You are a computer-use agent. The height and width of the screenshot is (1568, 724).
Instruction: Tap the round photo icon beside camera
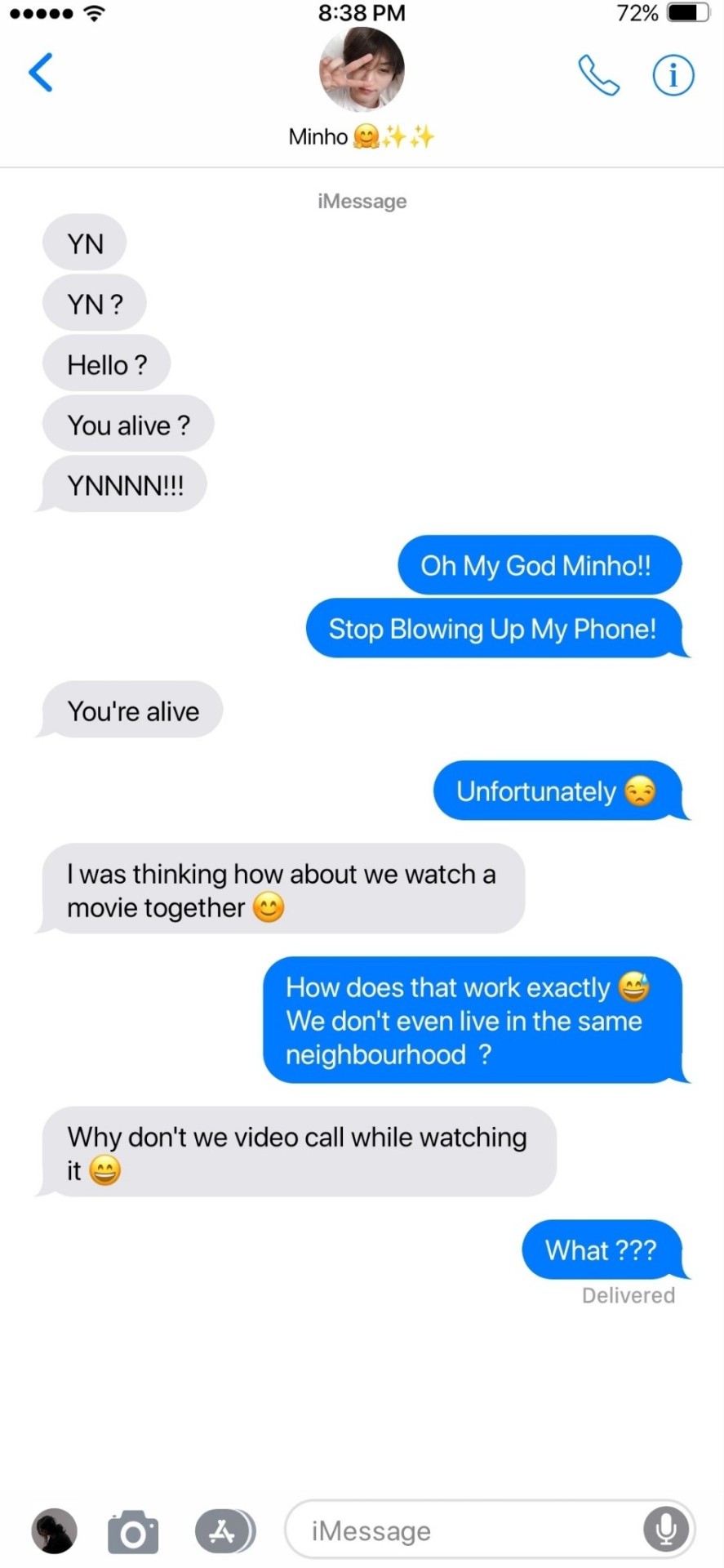[55, 1530]
